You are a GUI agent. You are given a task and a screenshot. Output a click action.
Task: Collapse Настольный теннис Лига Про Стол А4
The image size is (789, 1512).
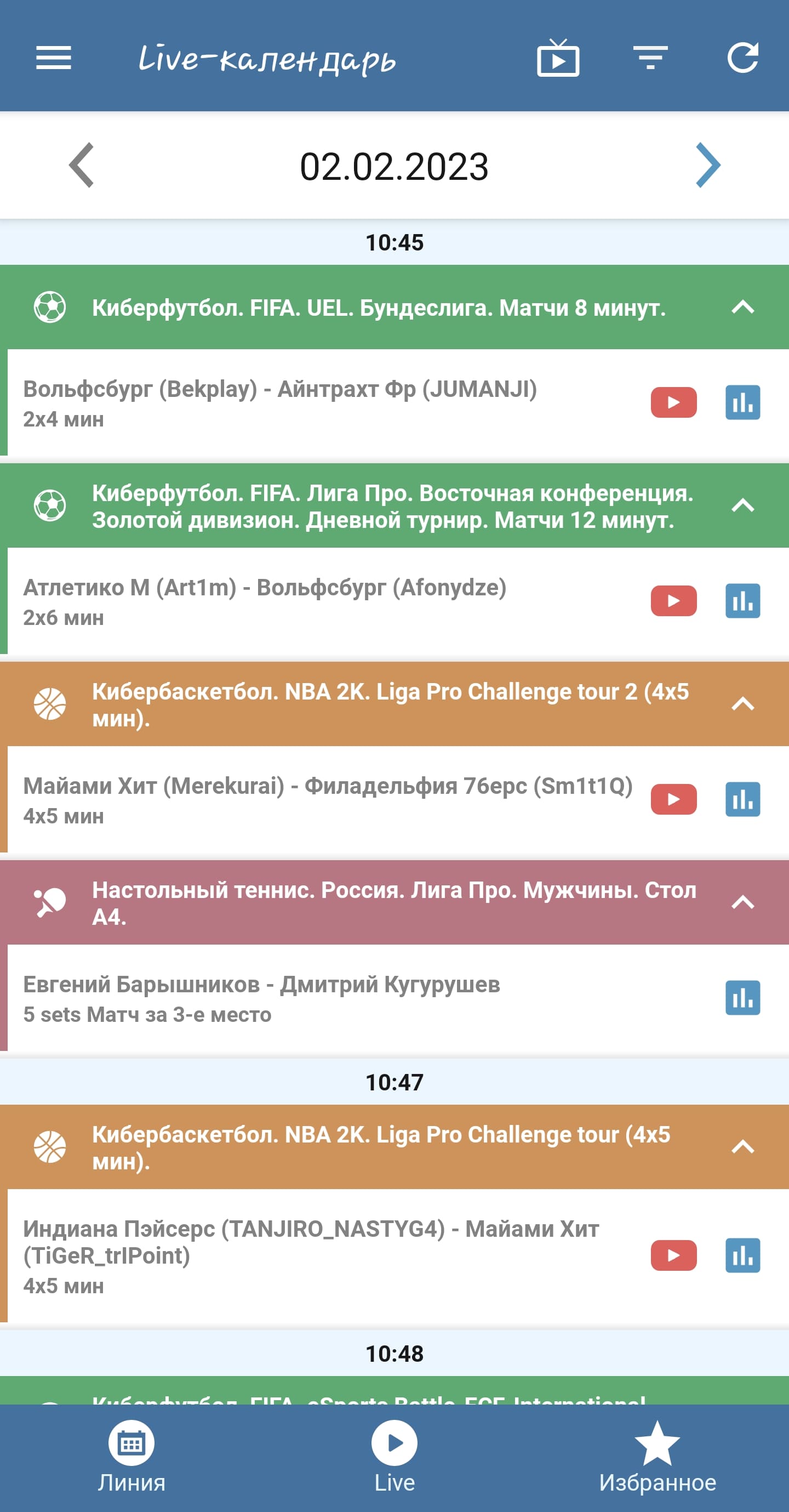coord(742,902)
